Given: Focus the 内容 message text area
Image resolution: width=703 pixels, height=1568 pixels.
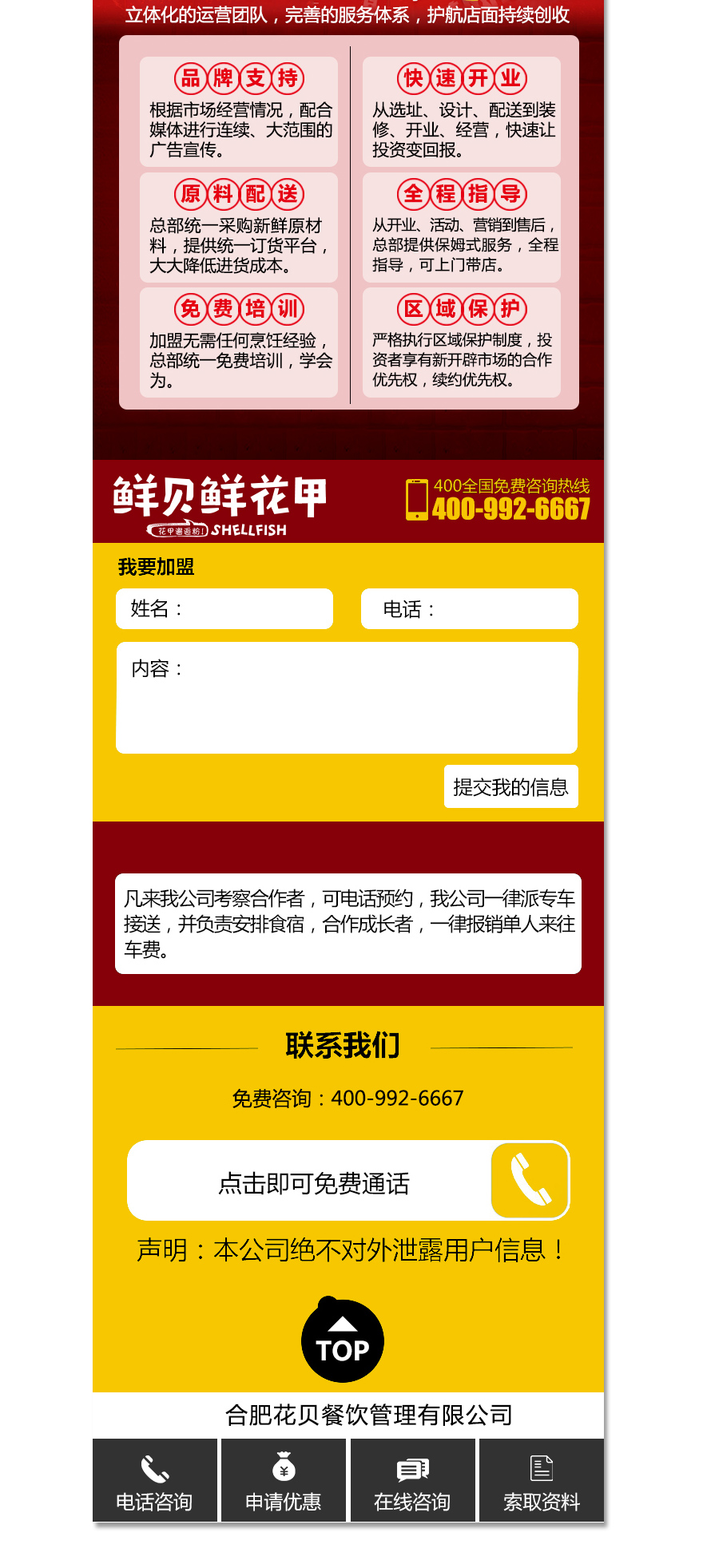Looking at the screenshot, I should [x=347, y=698].
